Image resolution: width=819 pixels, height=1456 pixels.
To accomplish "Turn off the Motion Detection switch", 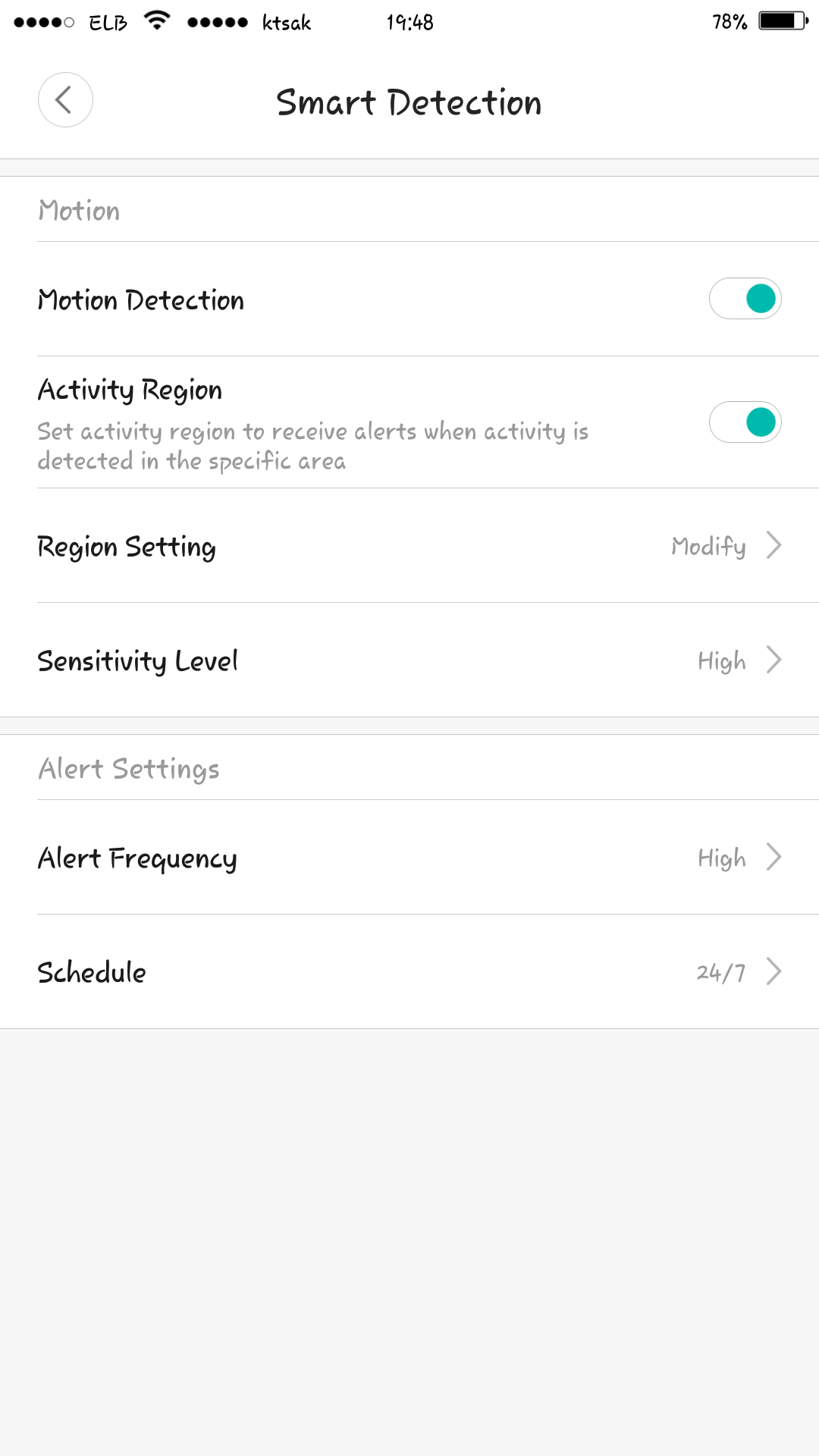I will (745, 299).
